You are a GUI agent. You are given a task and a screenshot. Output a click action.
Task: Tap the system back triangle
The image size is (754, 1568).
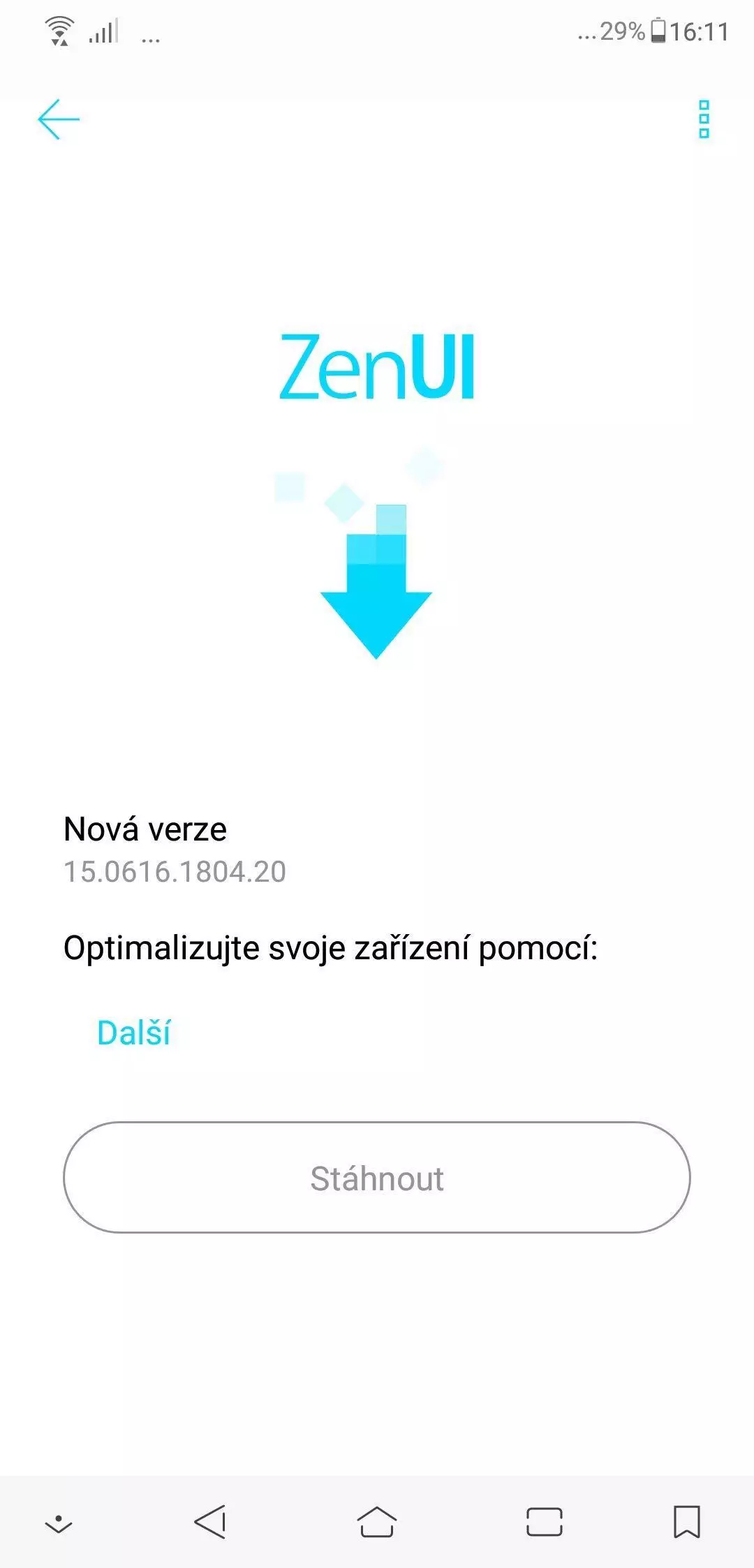[210, 1522]
